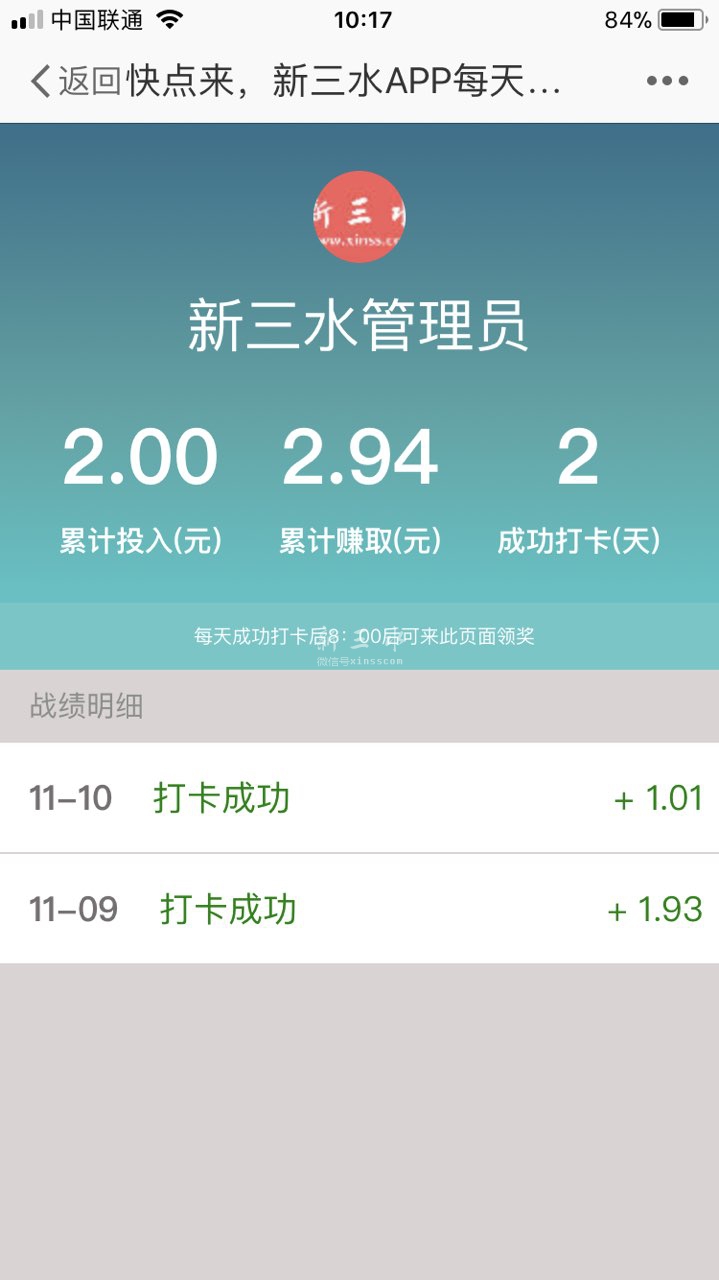The height and width of the screenshot is (1280, 719).
Task: Open the three-dot overflow menu
Action: pos(667,82)
